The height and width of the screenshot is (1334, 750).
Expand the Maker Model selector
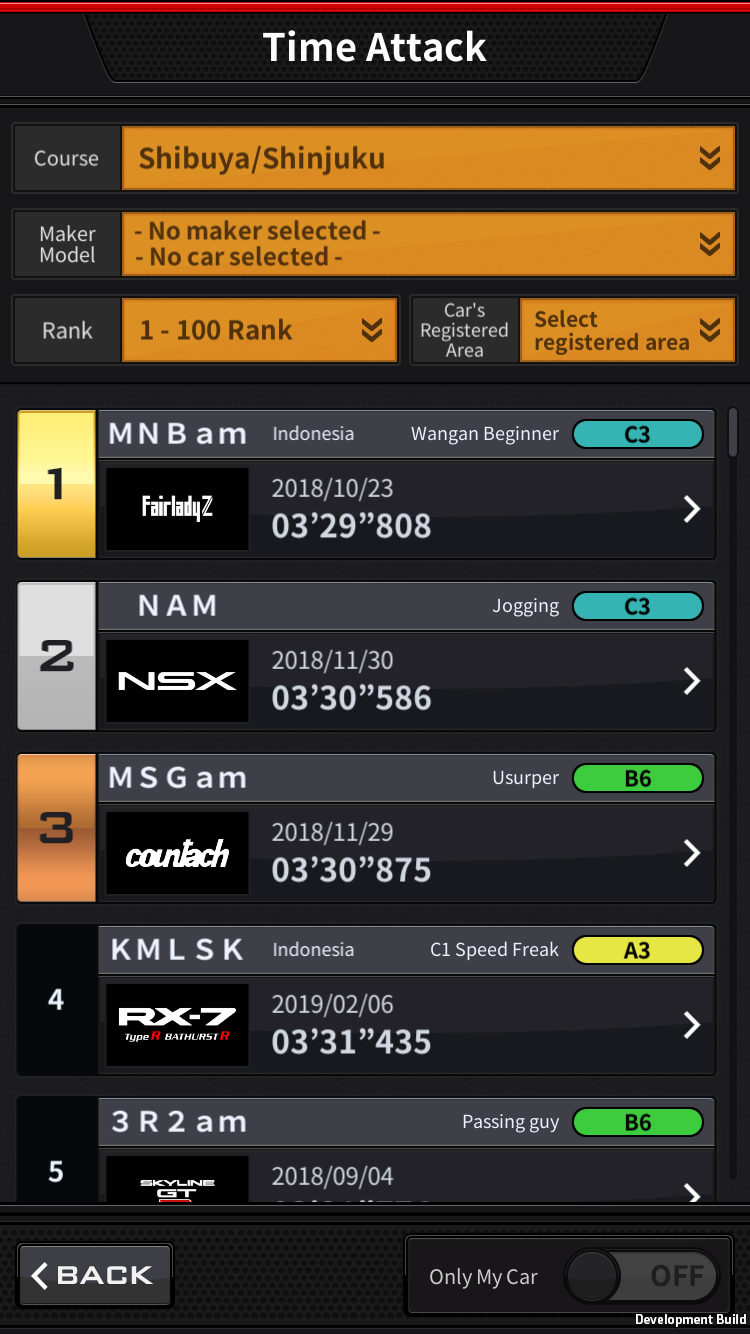pyautogui.click(x=428, y=244)
